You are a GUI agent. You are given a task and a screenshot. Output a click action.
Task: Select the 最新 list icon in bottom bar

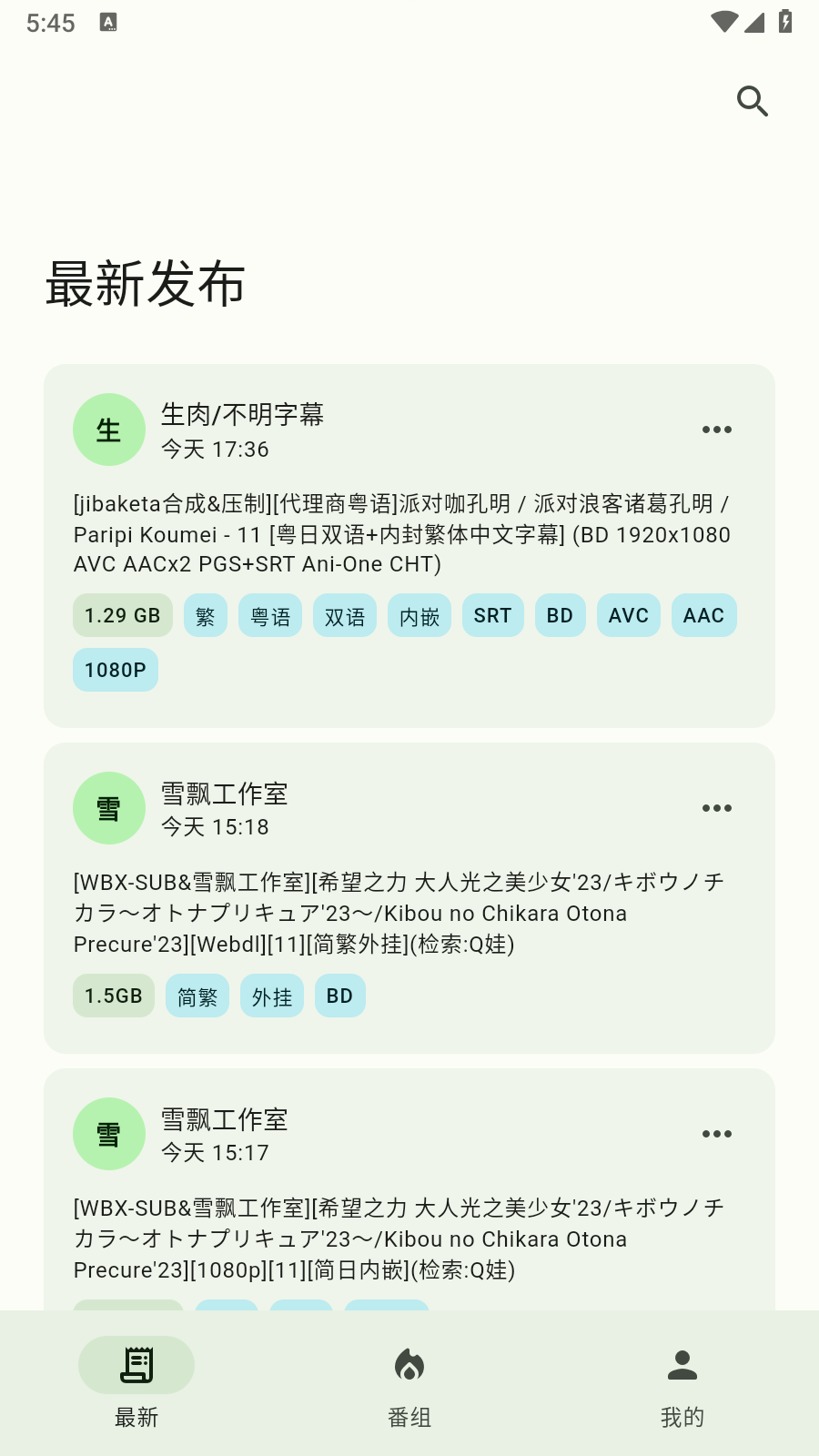tap(136, 1365)
